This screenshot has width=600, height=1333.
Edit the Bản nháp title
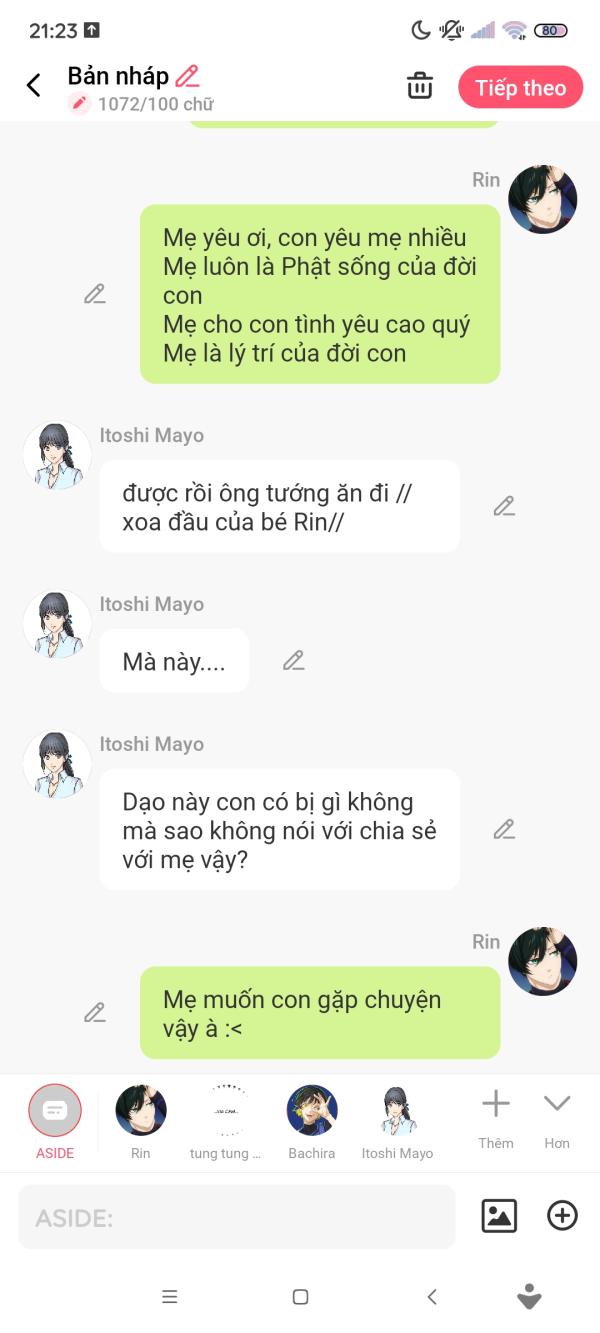click(x=187, y=76)
